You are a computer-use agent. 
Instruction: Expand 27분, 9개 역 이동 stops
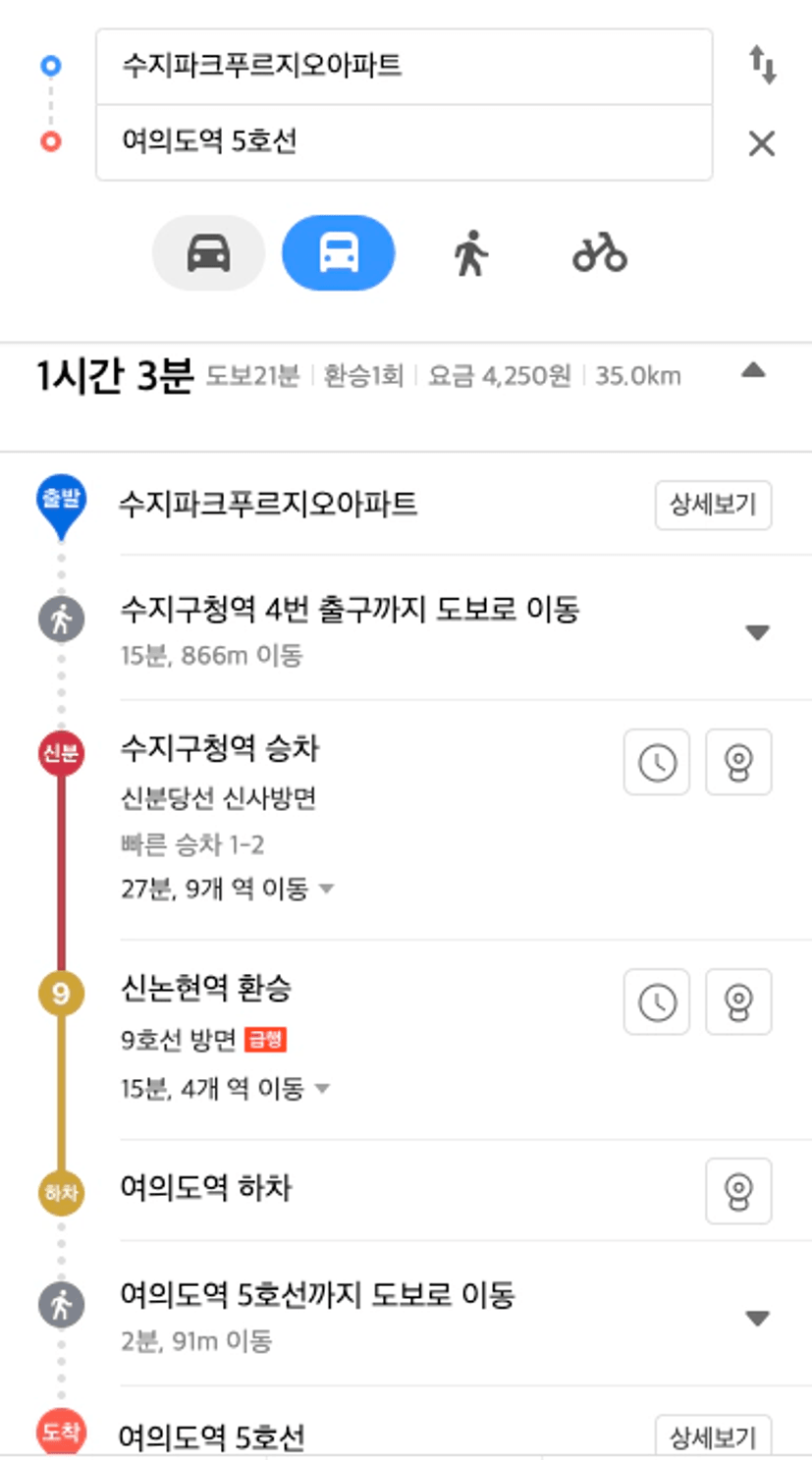point(326,890)
